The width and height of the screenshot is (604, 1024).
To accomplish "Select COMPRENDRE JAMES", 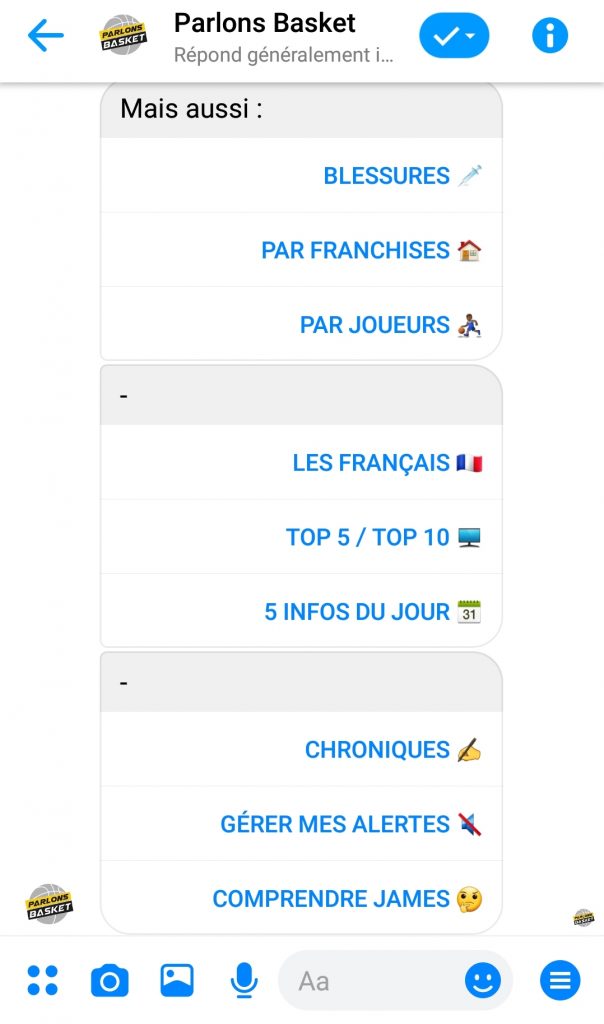I will (x=301, y=898).
